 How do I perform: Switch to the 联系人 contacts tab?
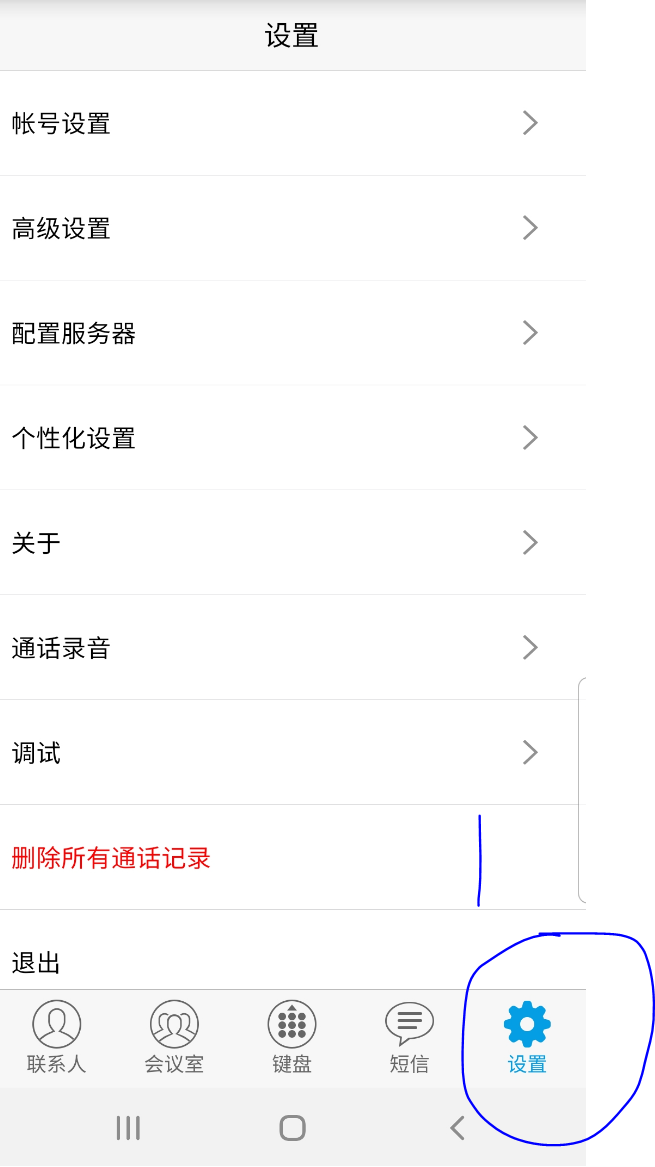coord(57,1037)
